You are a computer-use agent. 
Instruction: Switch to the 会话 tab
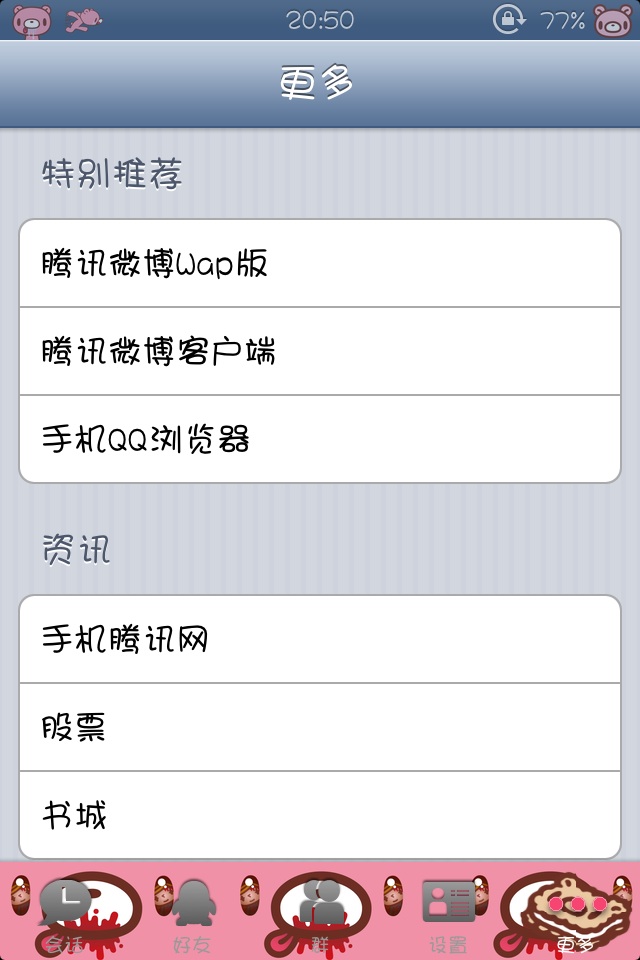(x=64, y=912)
